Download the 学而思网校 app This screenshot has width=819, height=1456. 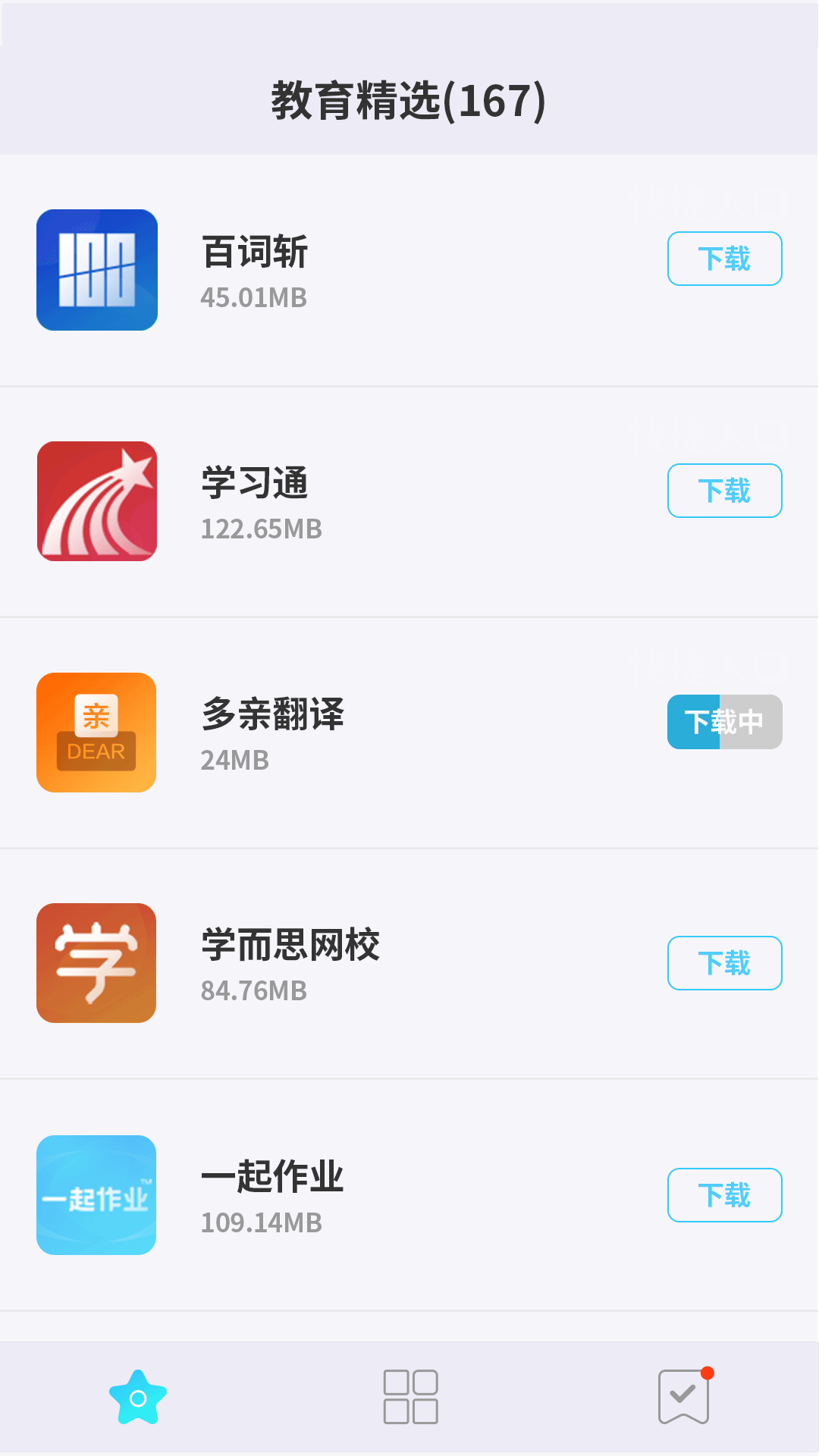pyautogui.click(x=724, y=963)
